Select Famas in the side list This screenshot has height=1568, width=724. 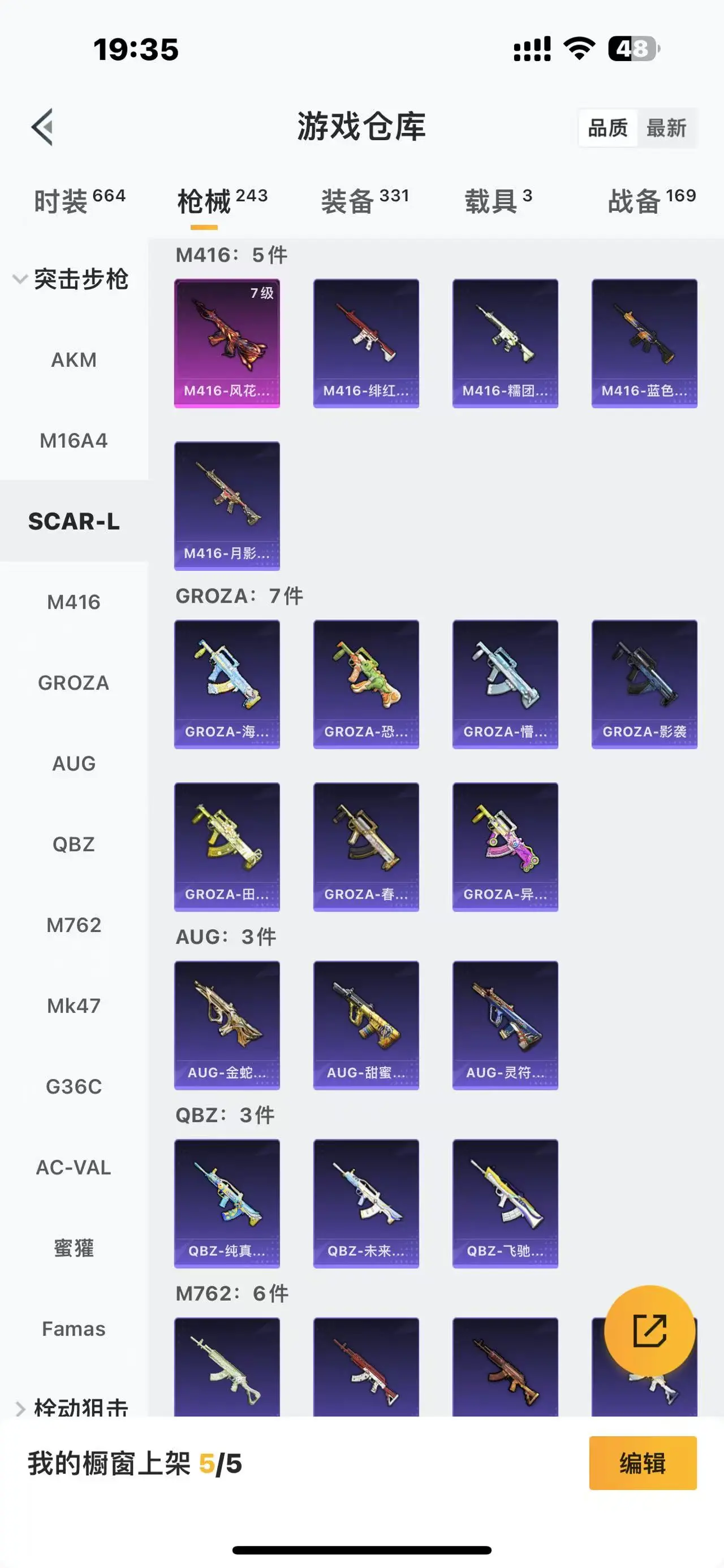pos(74,1328)
